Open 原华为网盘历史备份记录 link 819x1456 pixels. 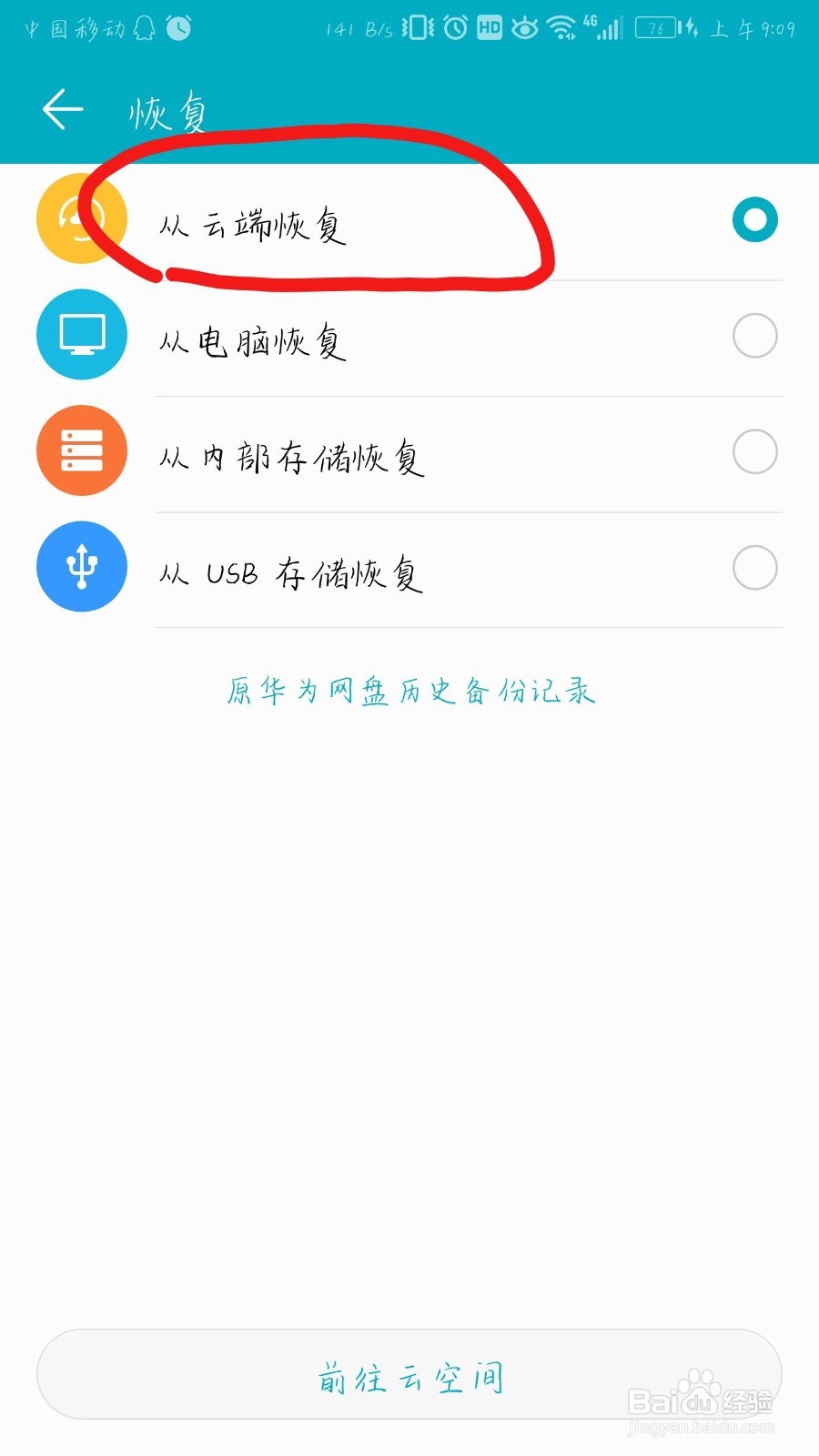click(410, 692)
